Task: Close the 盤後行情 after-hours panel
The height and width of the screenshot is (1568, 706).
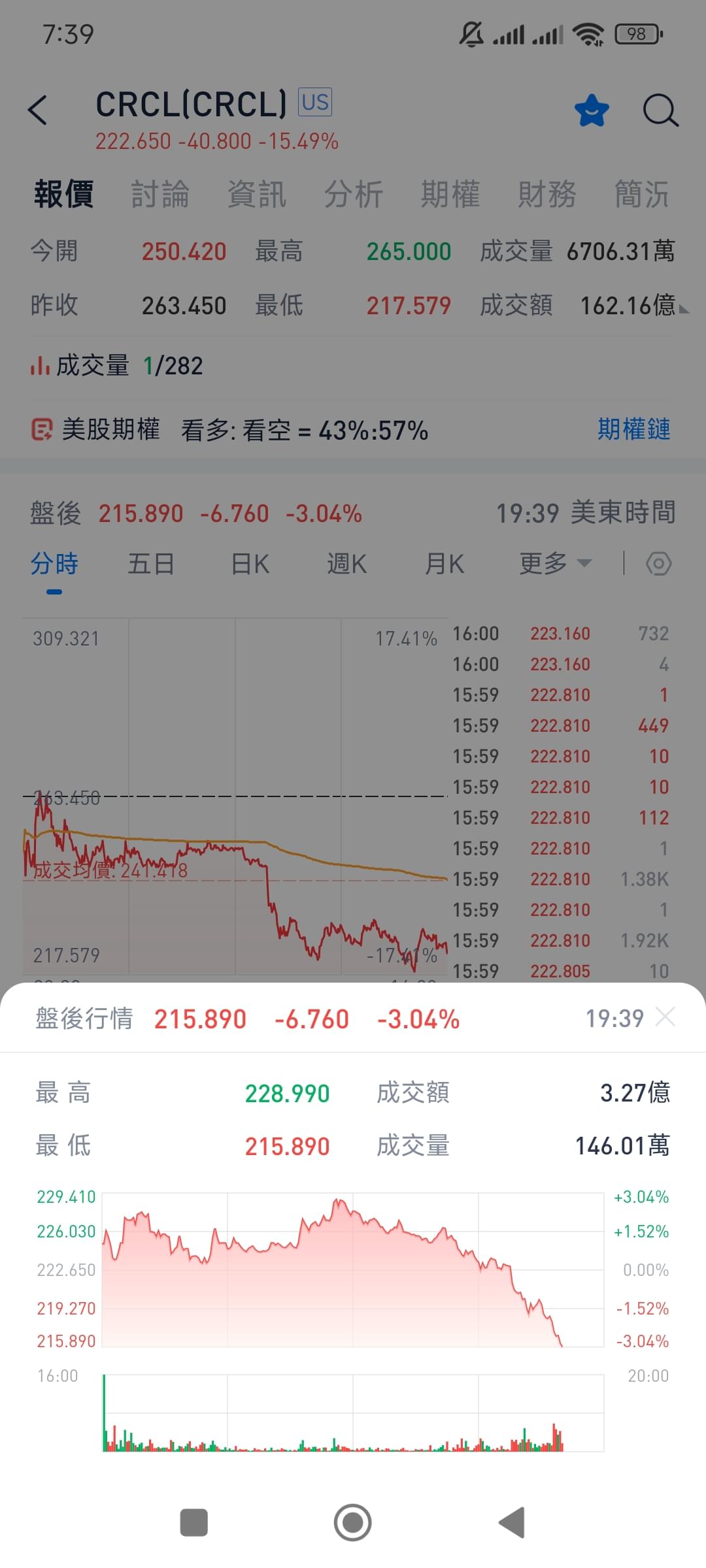Action: 665,1017
